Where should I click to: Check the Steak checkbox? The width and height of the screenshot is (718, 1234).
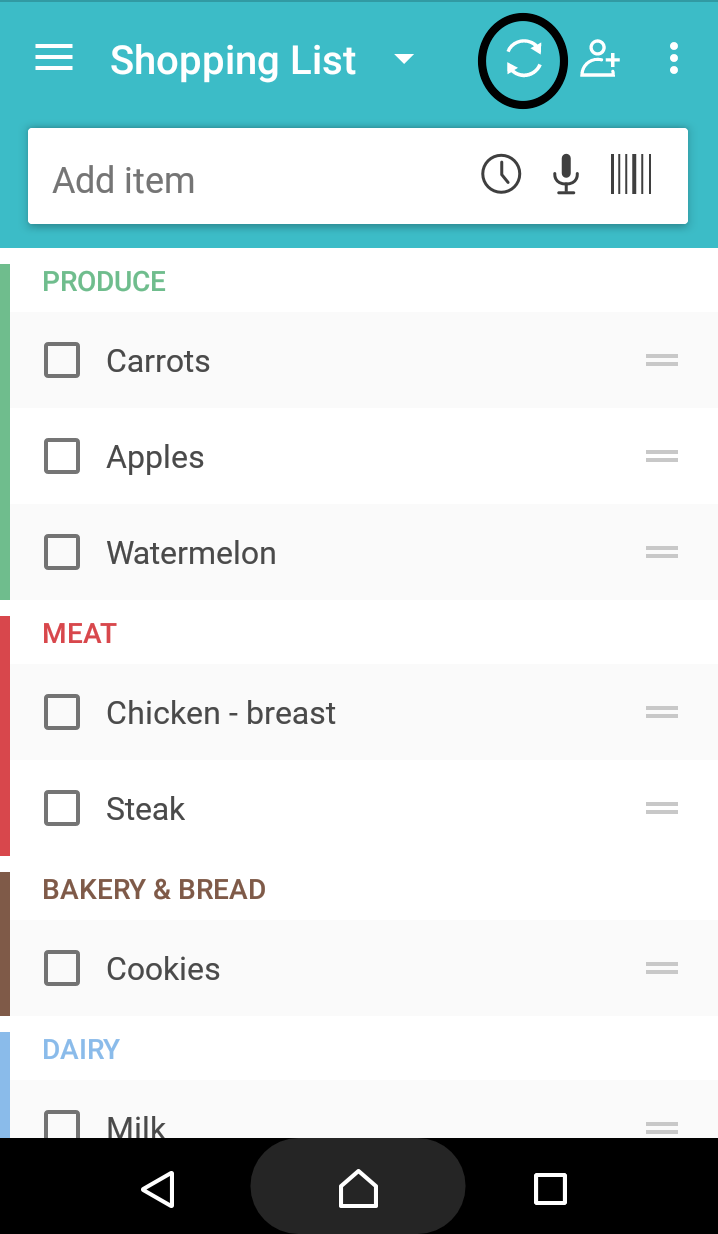62,808
